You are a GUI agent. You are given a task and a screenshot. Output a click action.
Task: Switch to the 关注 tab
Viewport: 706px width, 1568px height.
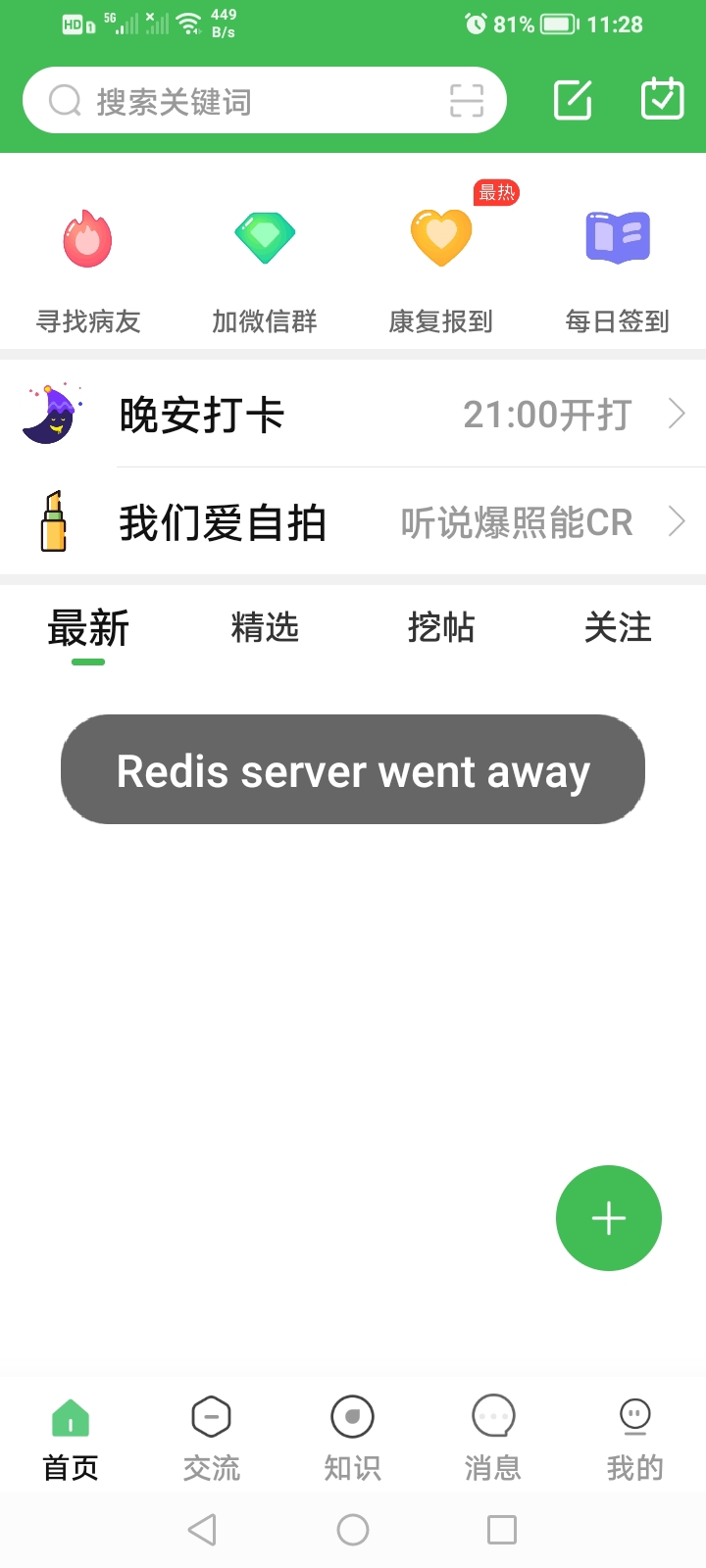click(x=618, y=627)
